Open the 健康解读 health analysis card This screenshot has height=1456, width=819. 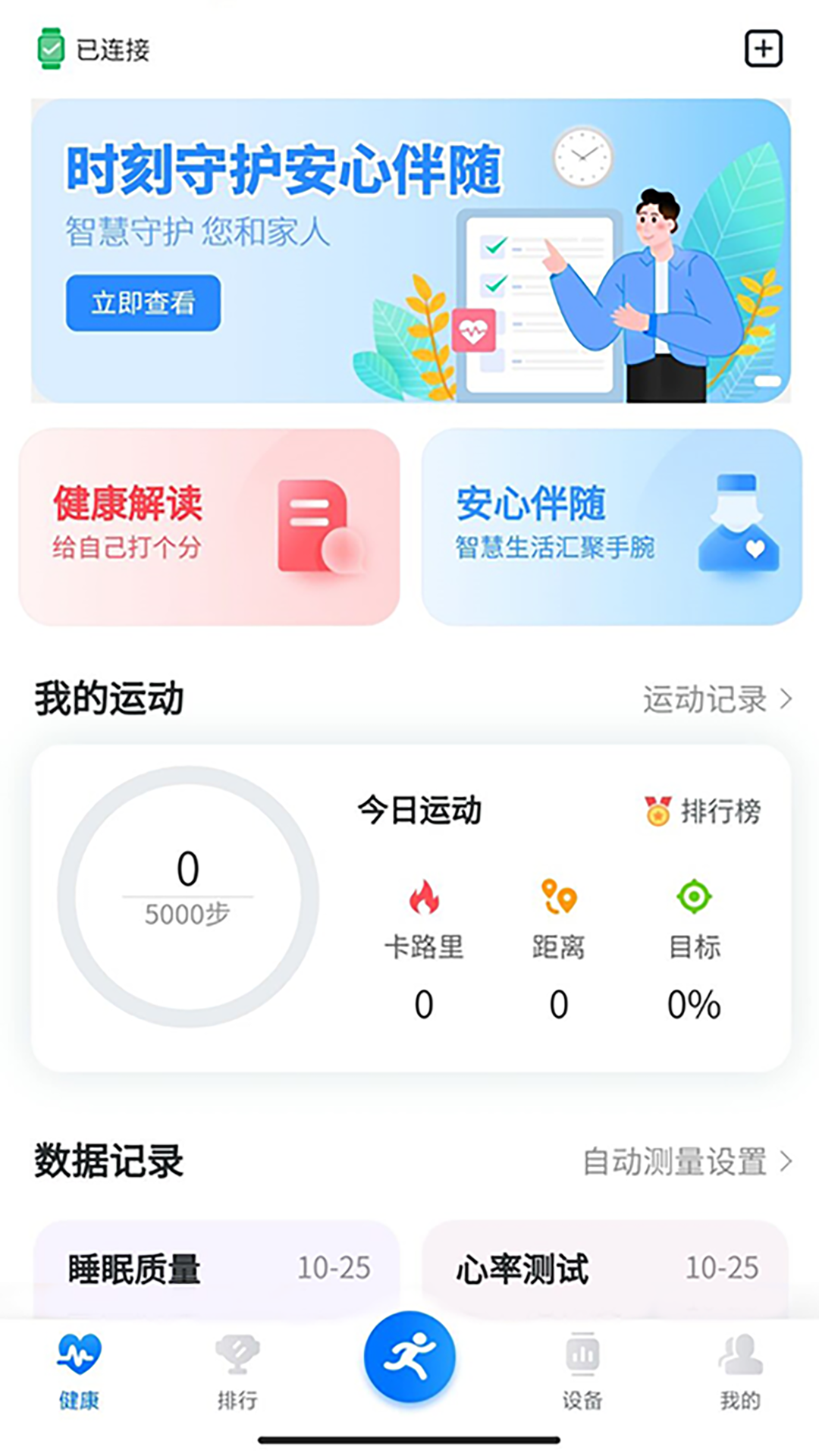click(x=216, y=526)
